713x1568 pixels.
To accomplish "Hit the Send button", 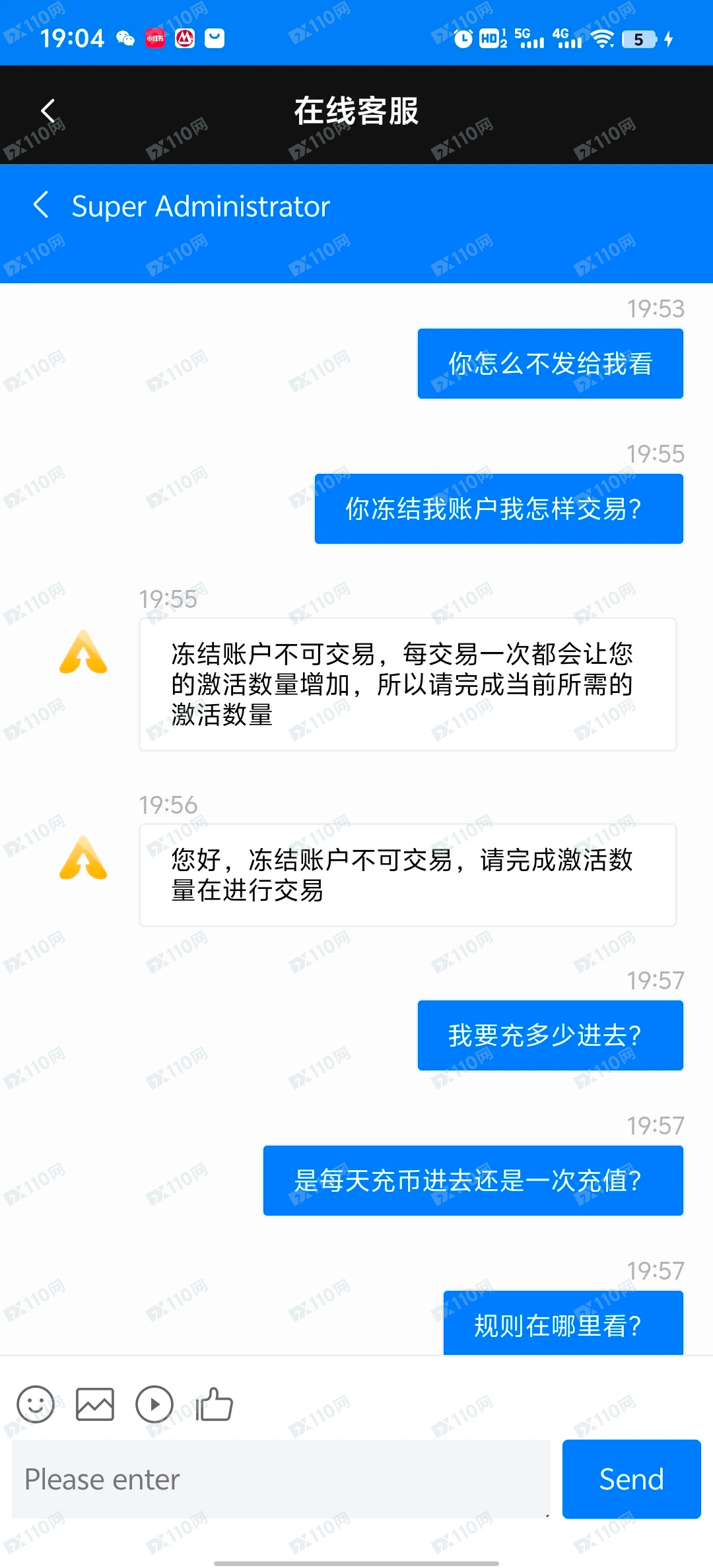I will [x=631, y=1479].
